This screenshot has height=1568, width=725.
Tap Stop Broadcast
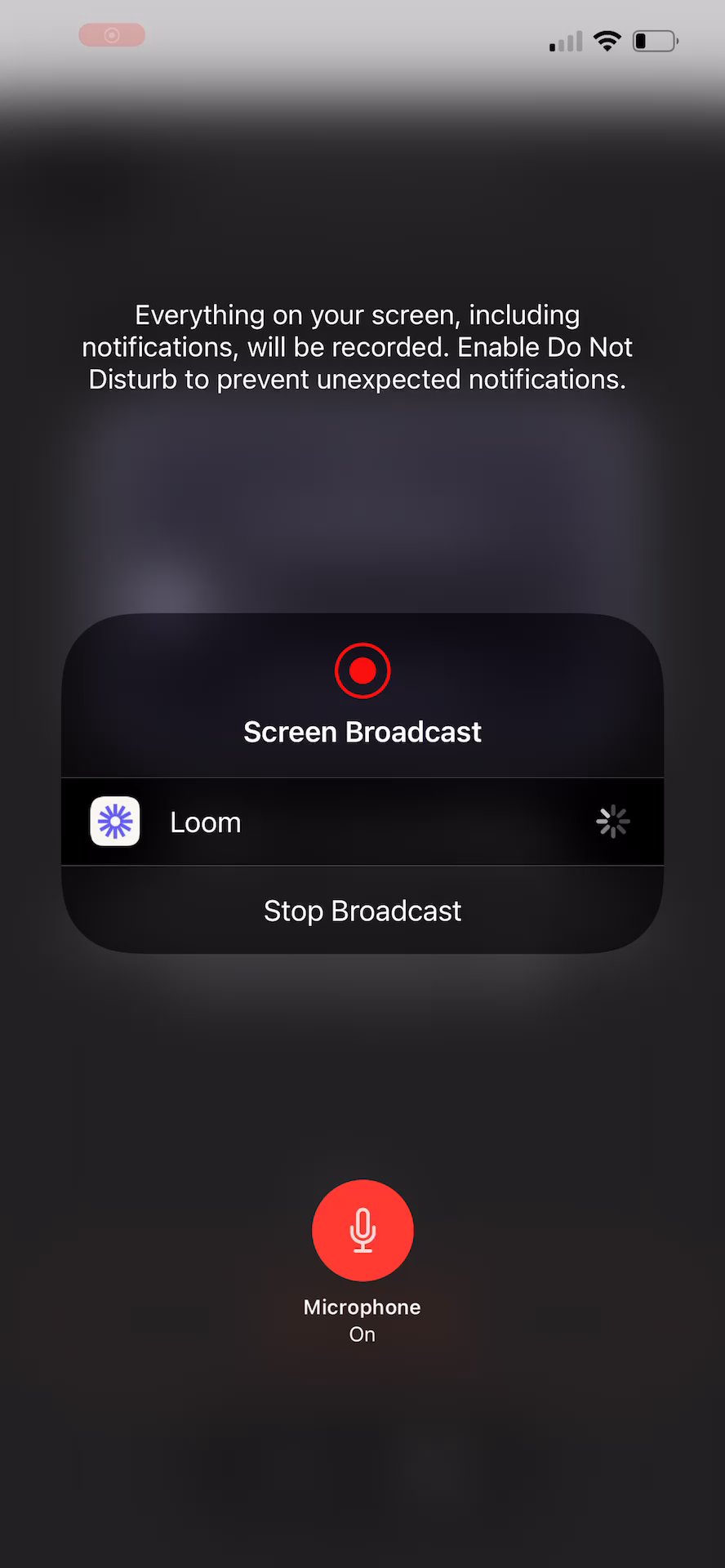point(362,911)
